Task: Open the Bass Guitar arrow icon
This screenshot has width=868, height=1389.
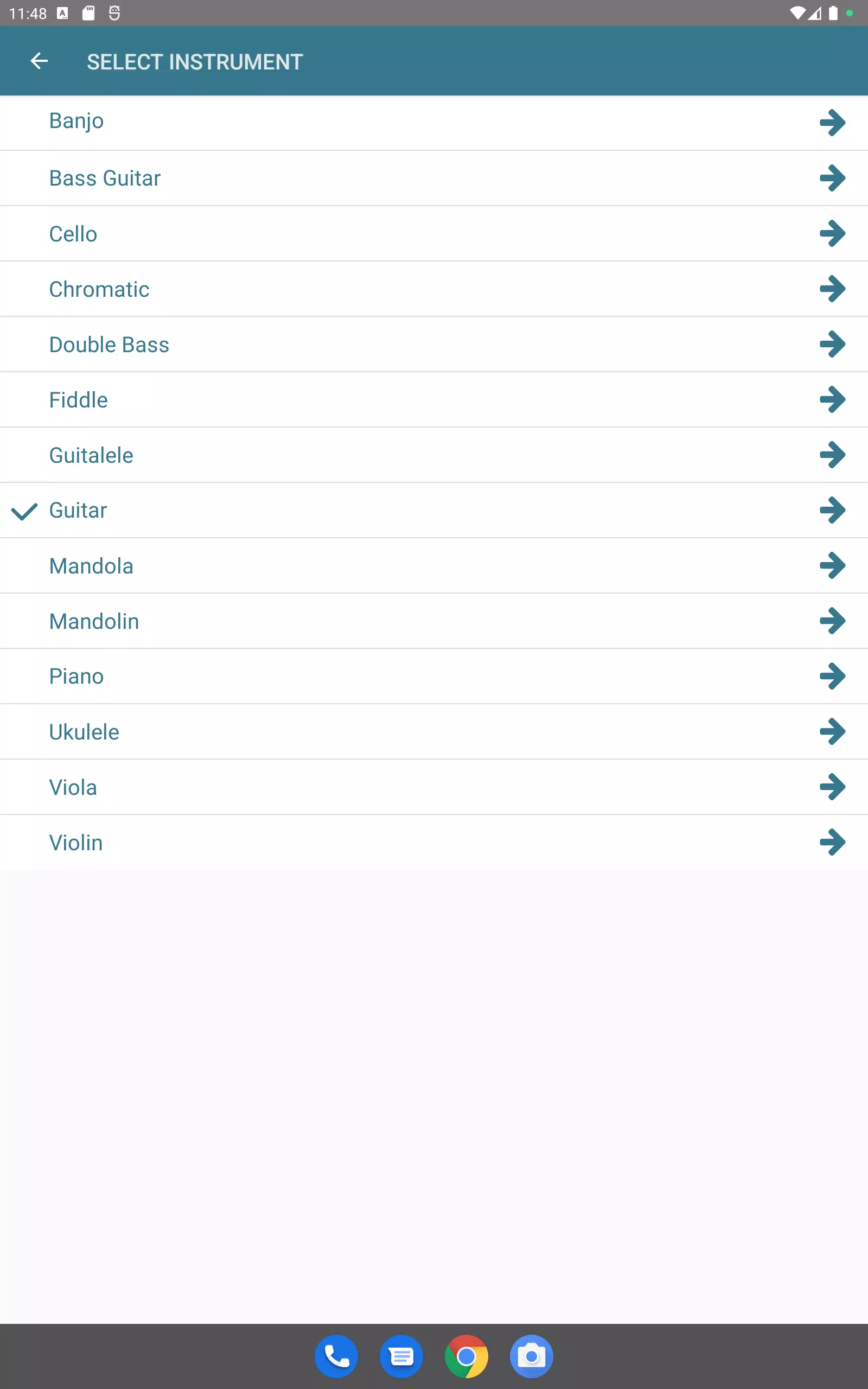Action: [832, 178]
